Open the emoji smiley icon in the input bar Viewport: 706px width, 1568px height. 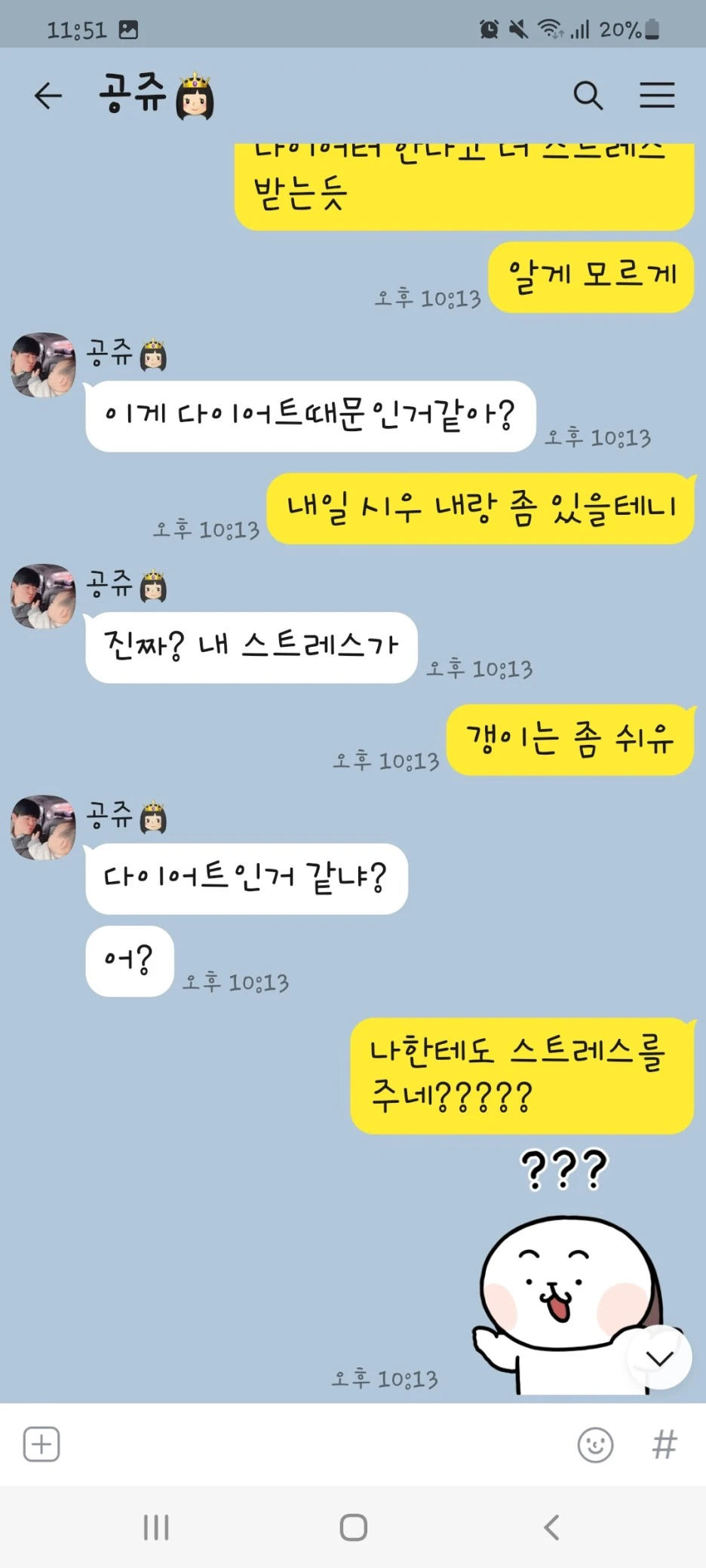click(x=596, y=1444)
